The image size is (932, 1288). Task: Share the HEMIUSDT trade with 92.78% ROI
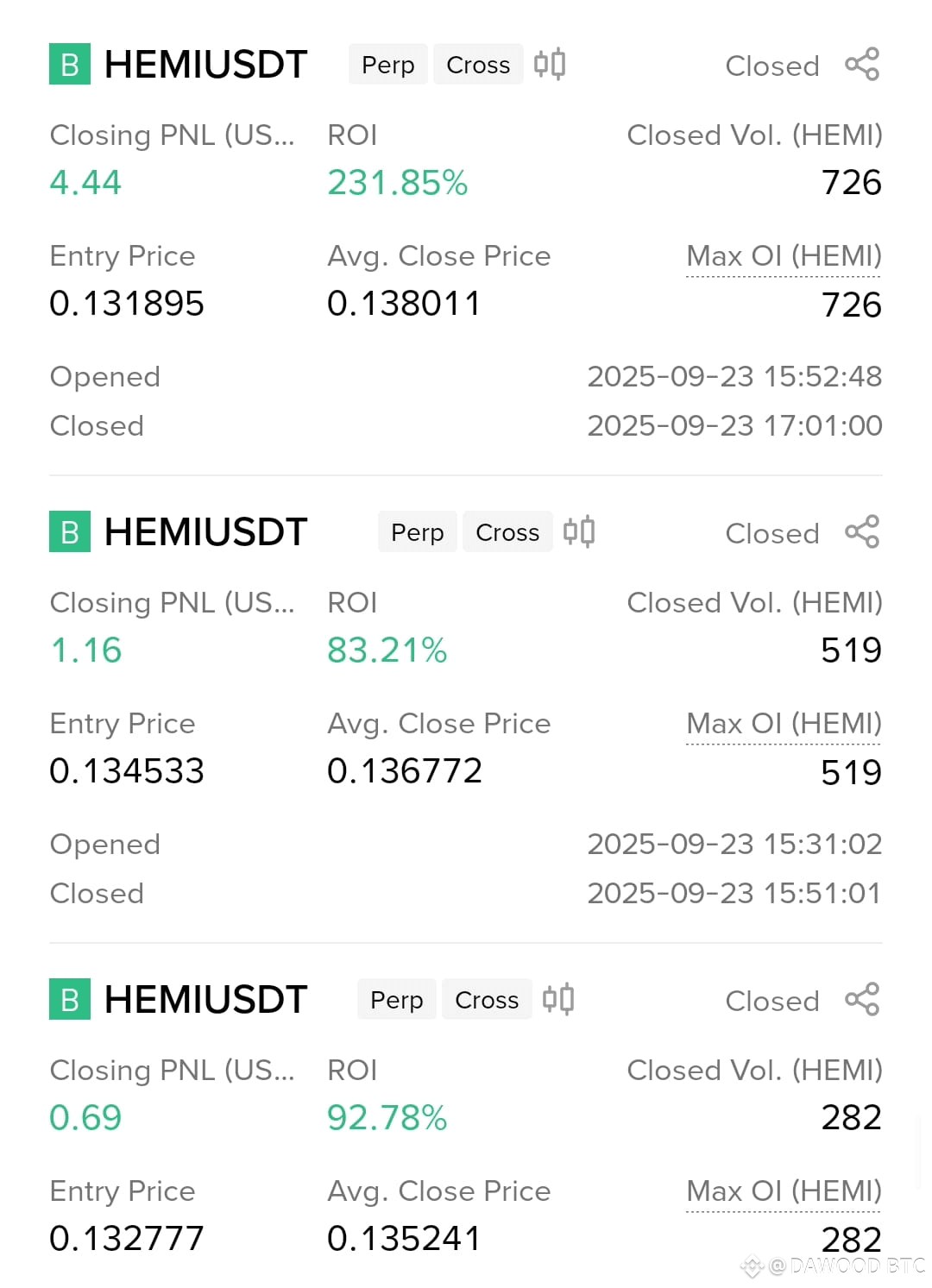point(862,1000)
